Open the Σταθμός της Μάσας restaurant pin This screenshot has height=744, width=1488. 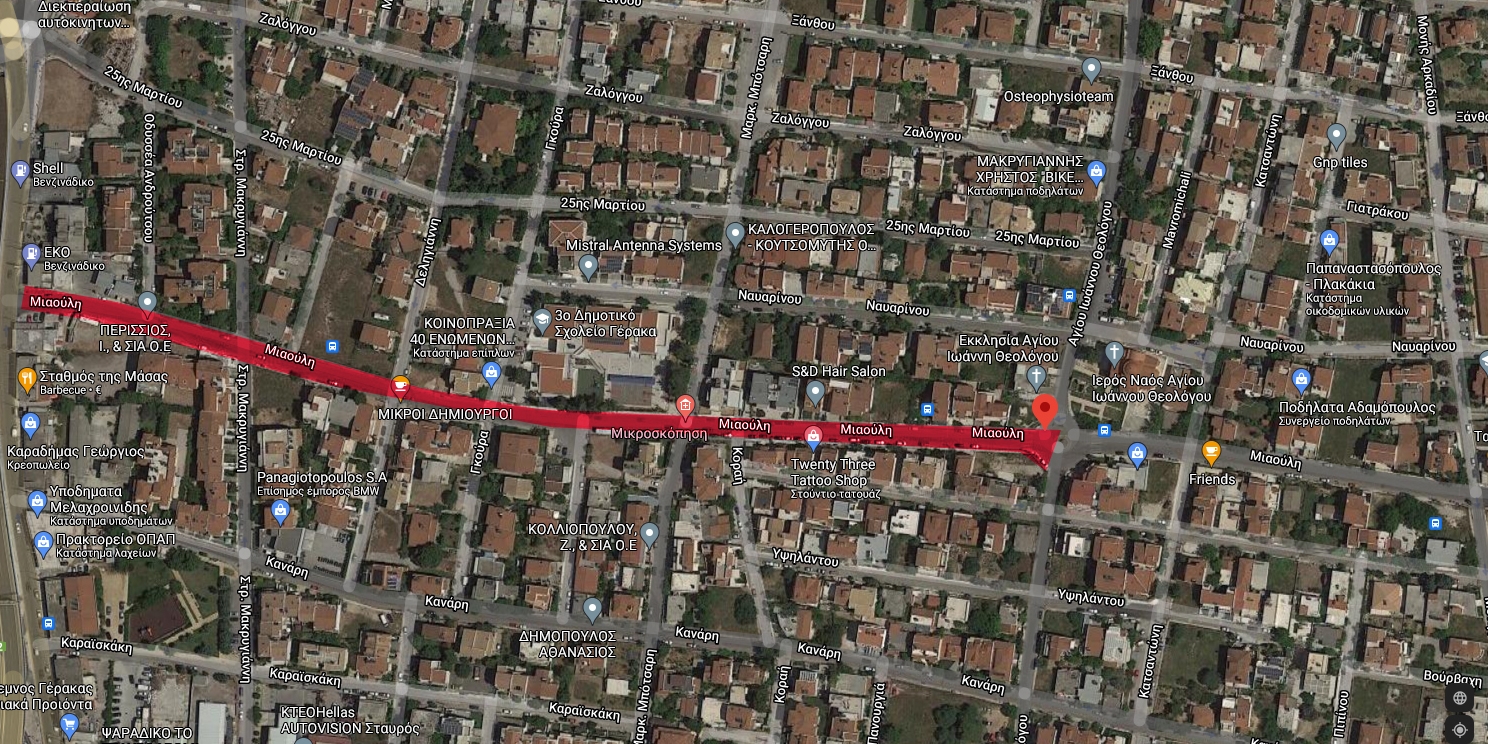[27, 378]
